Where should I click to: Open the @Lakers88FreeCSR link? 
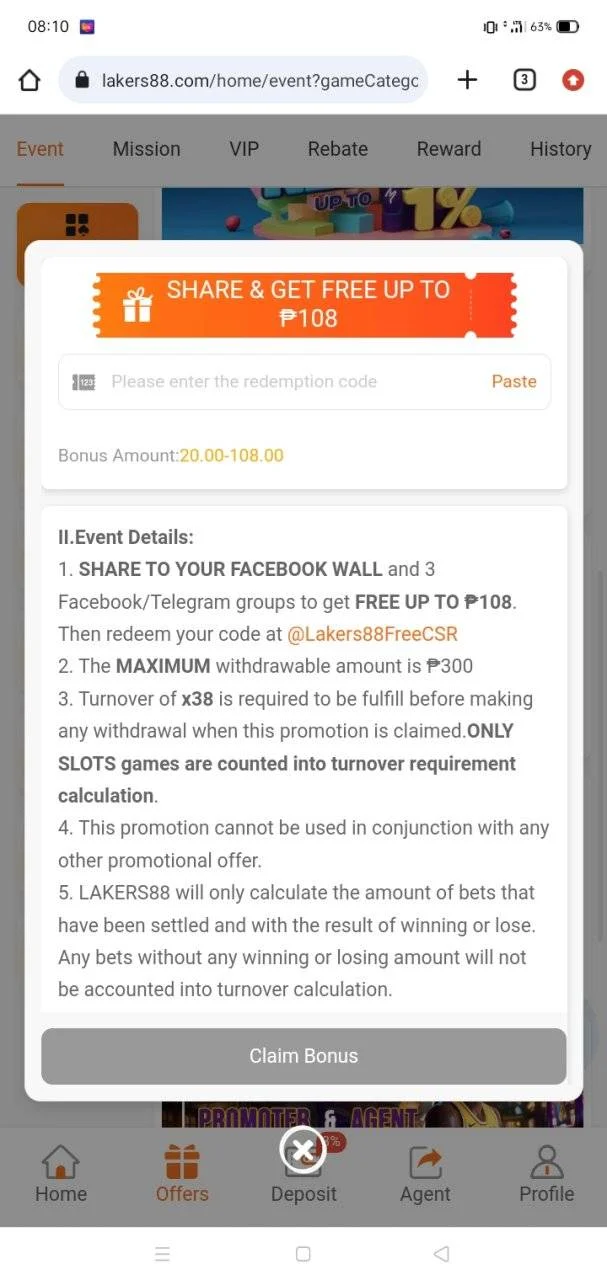click(372, 634)
